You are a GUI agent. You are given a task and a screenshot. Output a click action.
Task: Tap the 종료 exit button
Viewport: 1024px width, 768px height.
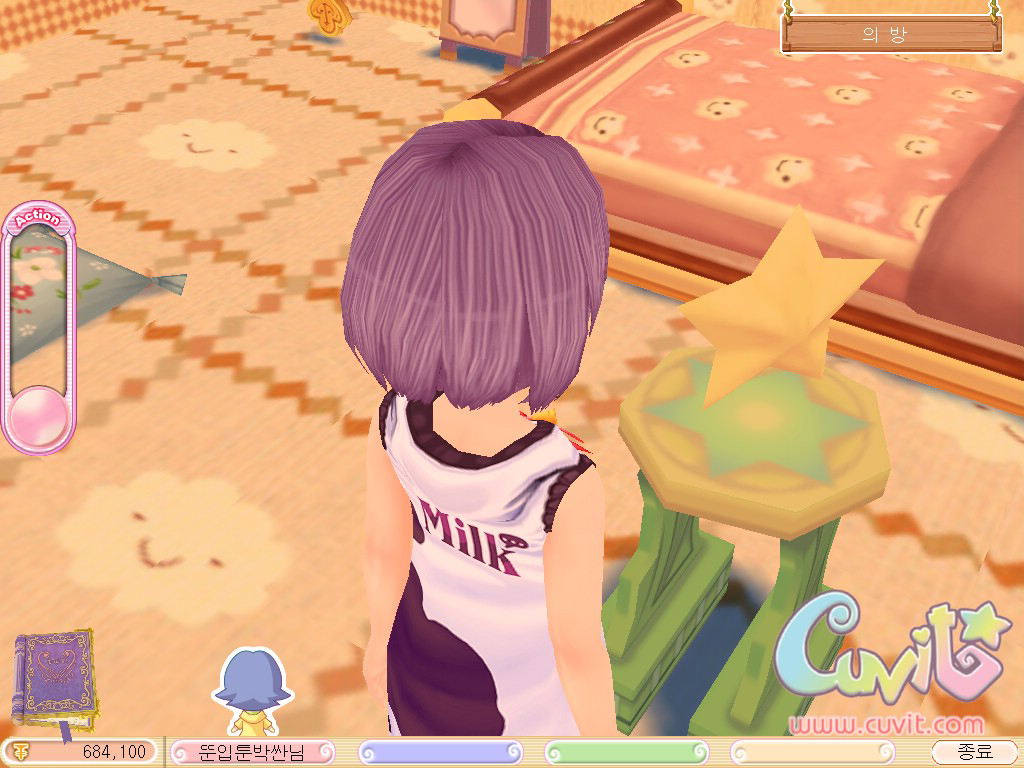(974, 752)
